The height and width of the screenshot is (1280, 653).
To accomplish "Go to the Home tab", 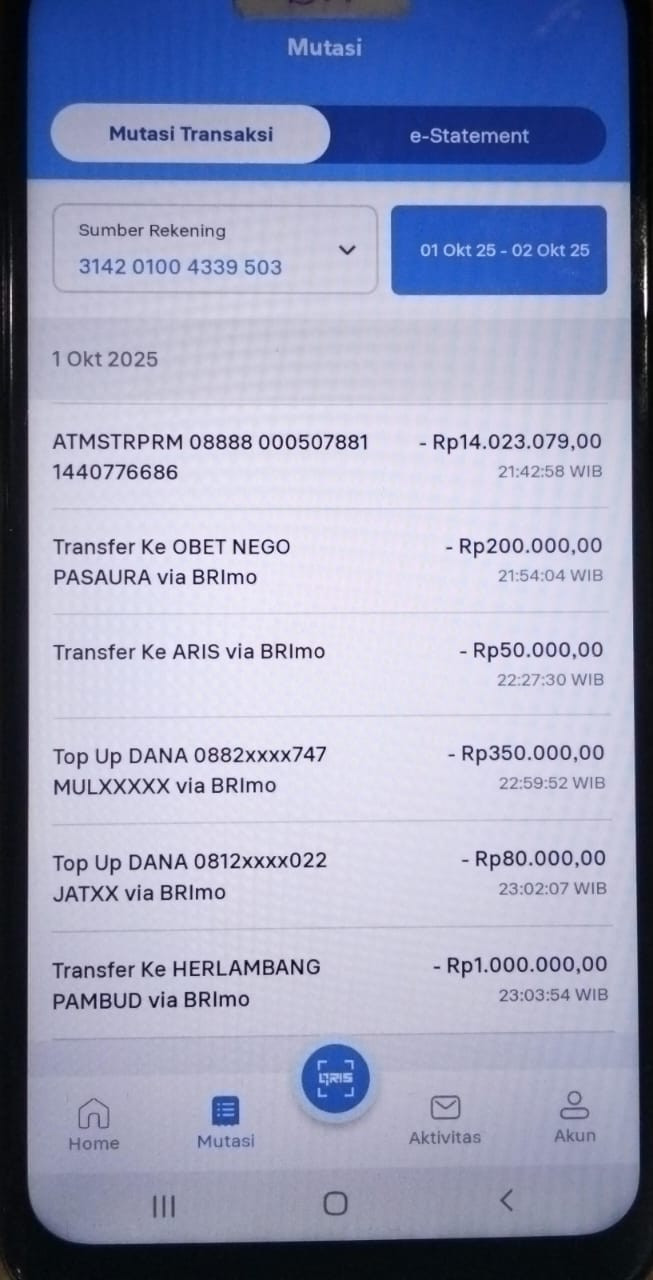I will (x=93, y=1123).
